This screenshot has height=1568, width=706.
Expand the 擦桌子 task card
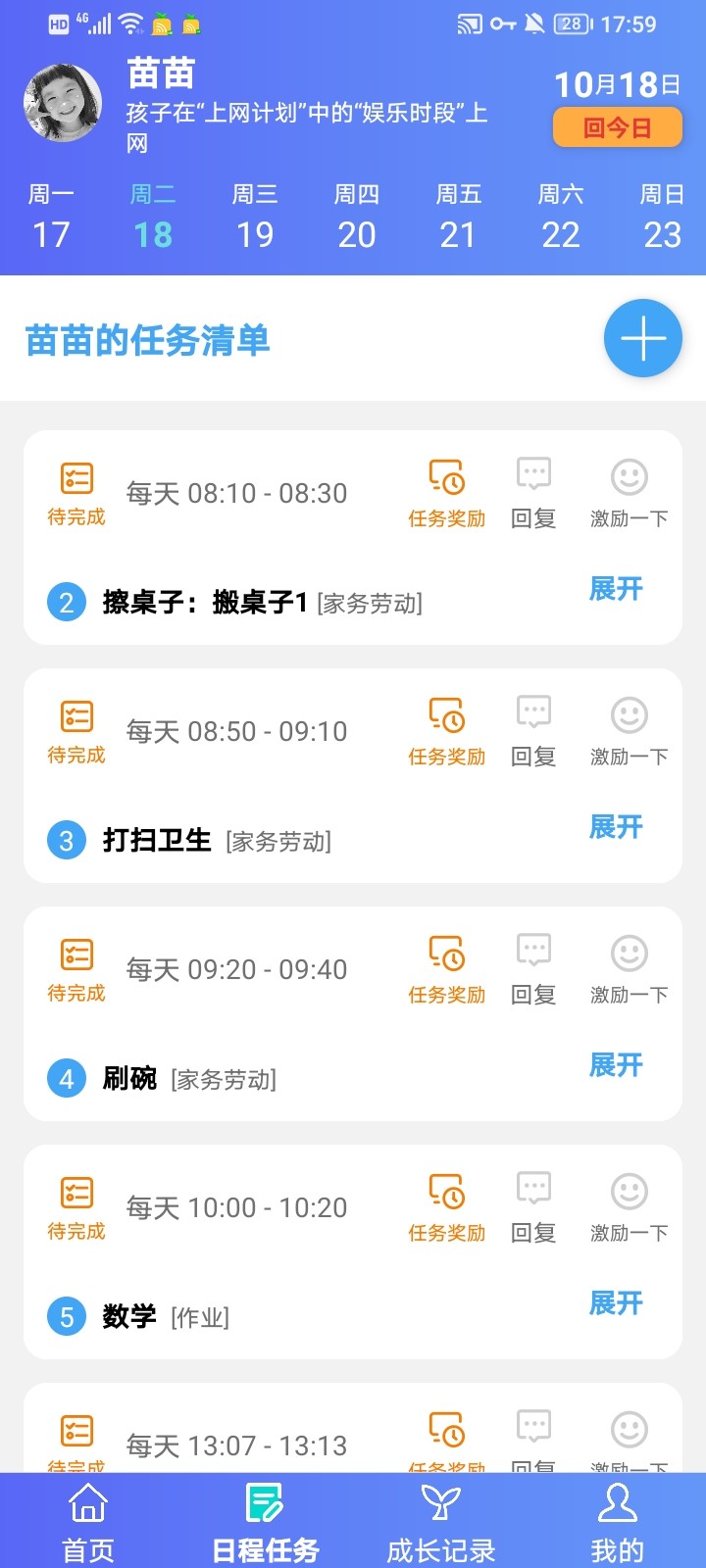[x=616, y=589]
